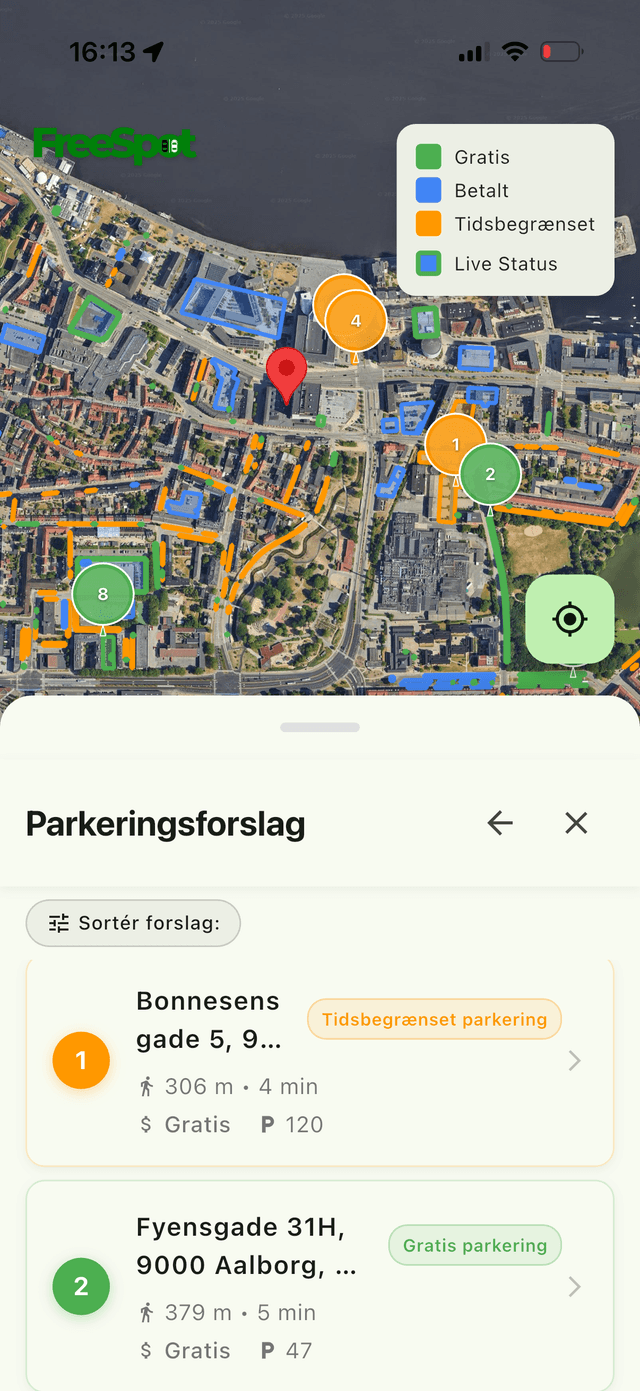Close the Parkeringsforslag panel

576,823
